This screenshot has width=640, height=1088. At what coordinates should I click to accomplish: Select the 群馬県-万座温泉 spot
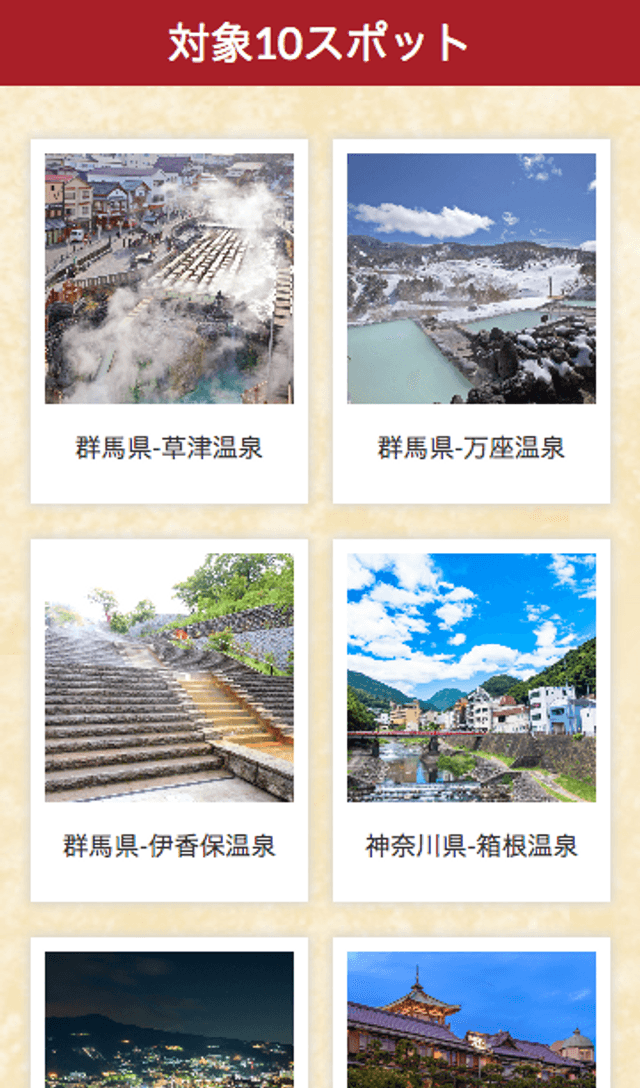(x=471, y=321)
